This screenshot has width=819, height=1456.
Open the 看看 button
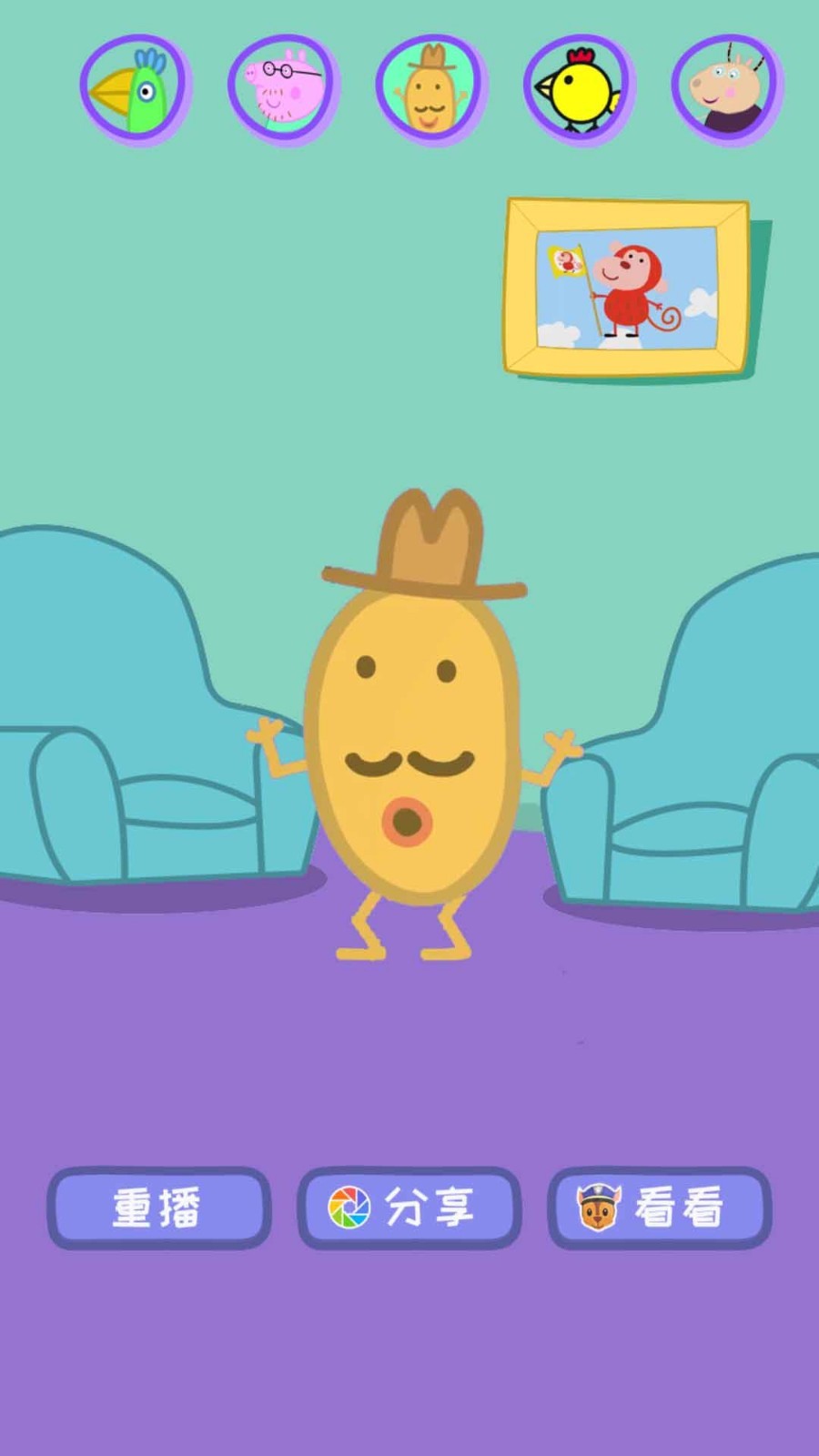pyautogui.click(x=660, y=1208)
